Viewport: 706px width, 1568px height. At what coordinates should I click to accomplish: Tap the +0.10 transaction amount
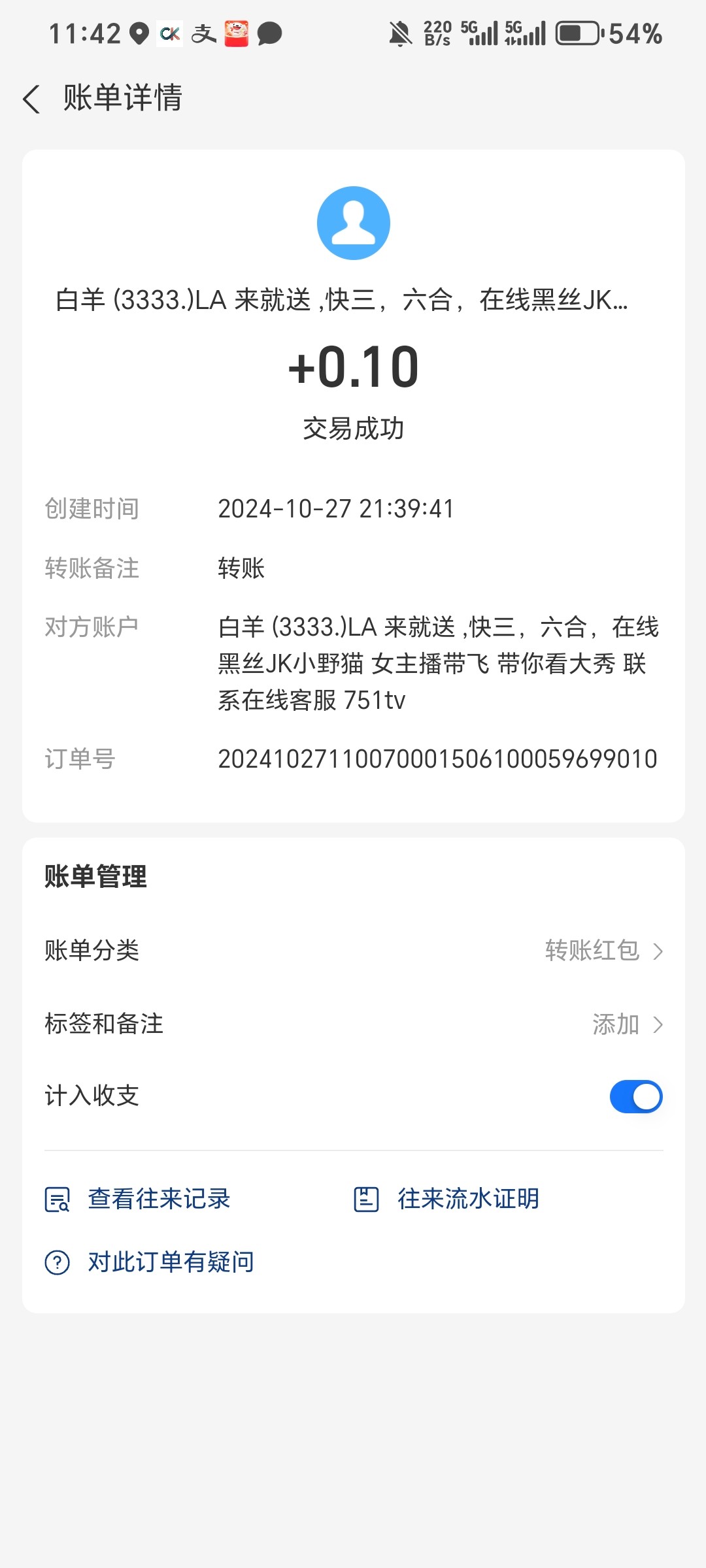(353, 367)
